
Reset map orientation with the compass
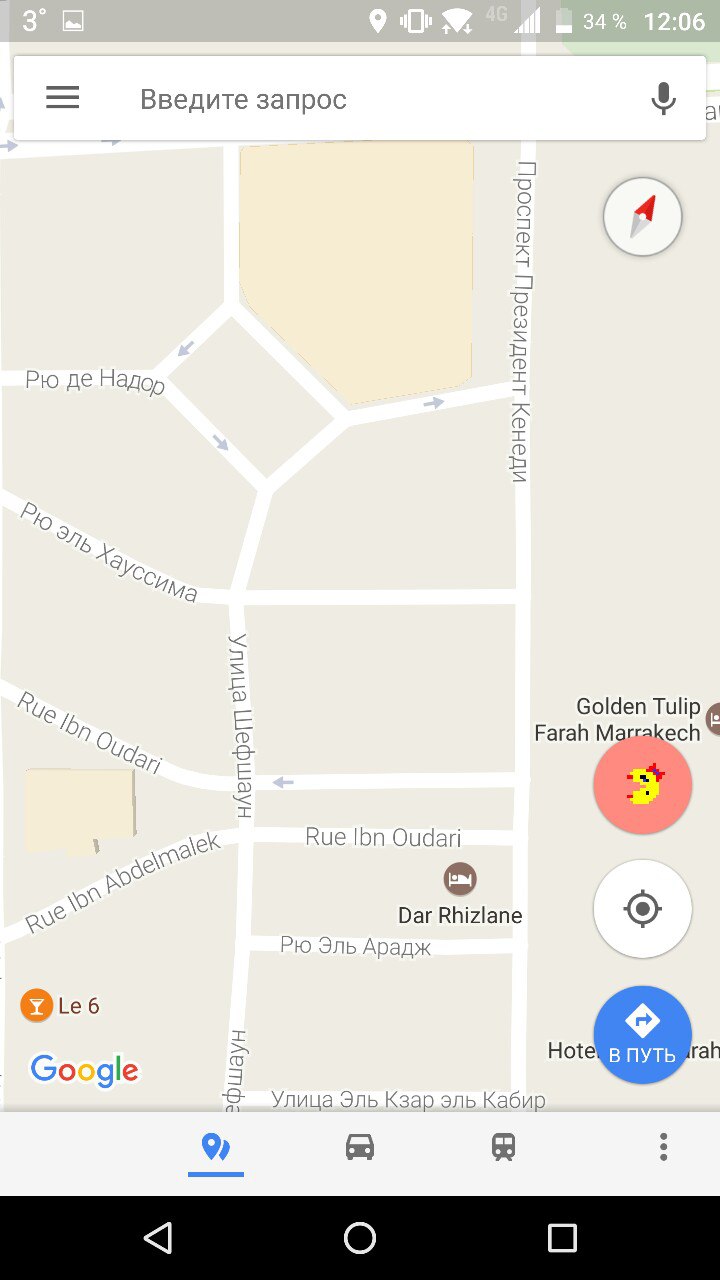pos(643,216)
